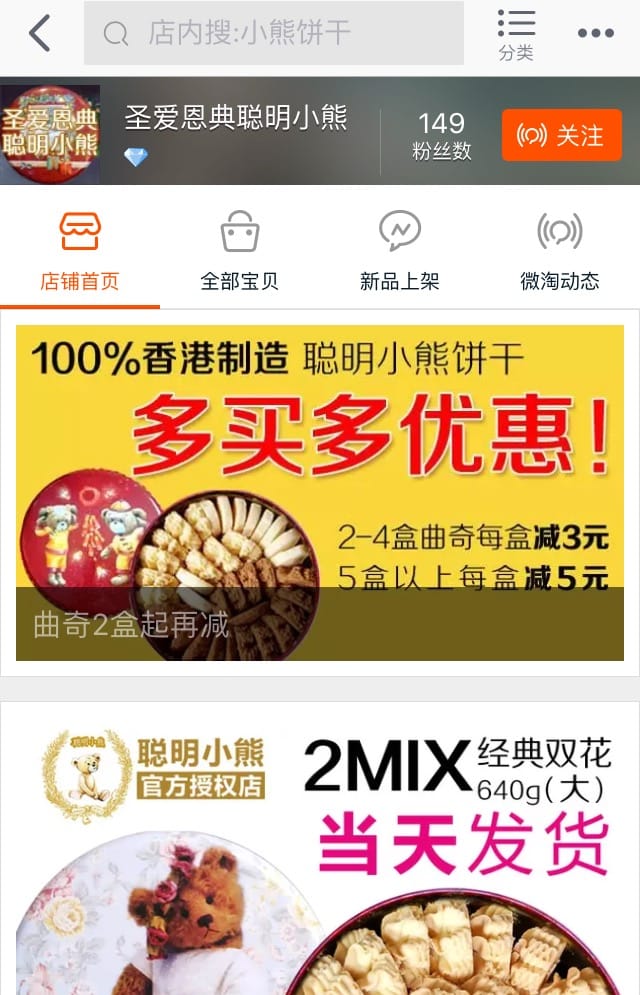
Task: Switch to the 全部宝贝 tab
Action: 240,250
